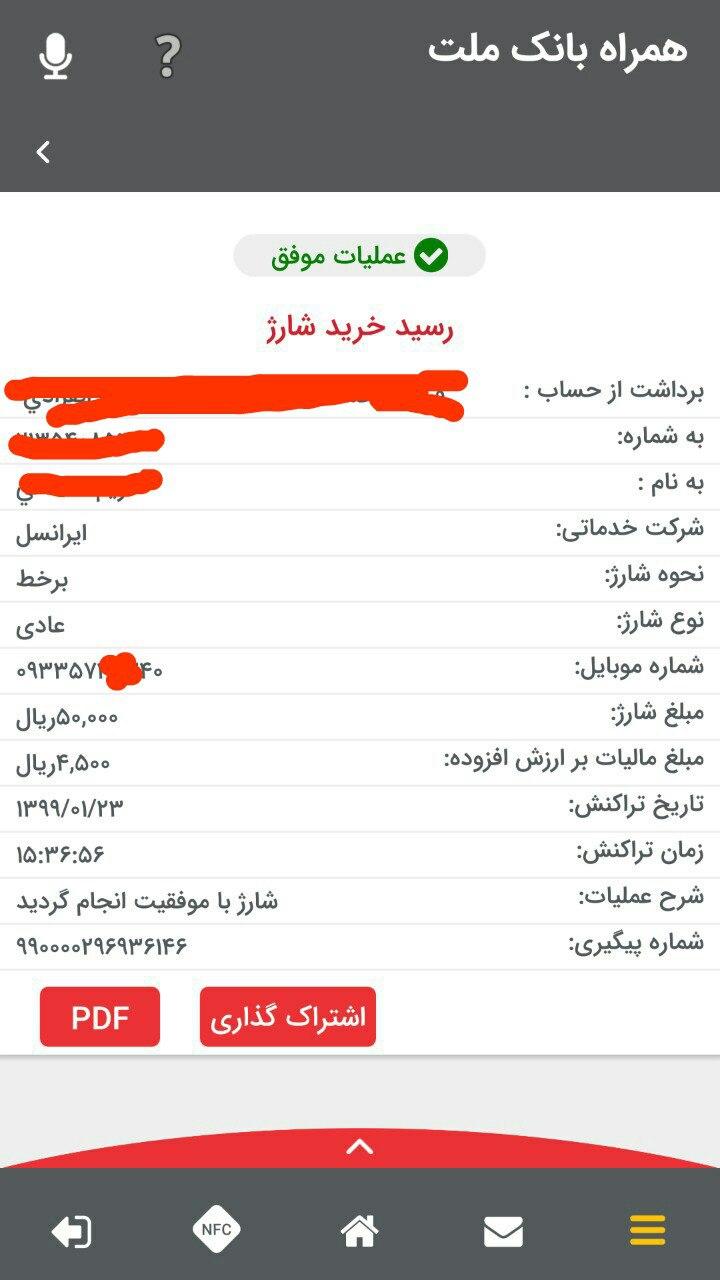Log out using the exit icon
Image resolution: width=720 pixels, height=1280 pixels.
coord(72,1231)
